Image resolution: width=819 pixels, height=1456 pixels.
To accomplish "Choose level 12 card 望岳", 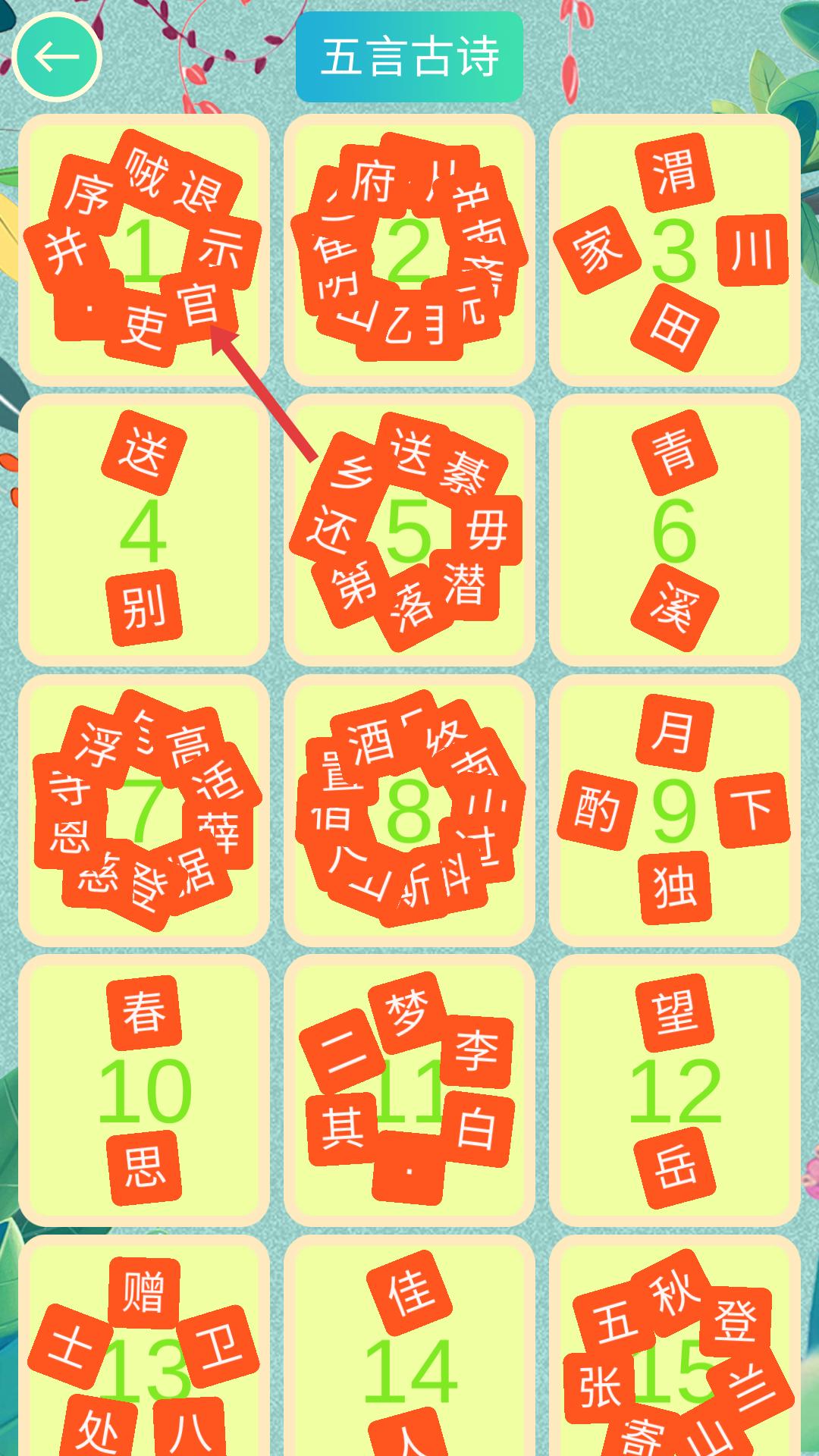I will point(675,1090).
